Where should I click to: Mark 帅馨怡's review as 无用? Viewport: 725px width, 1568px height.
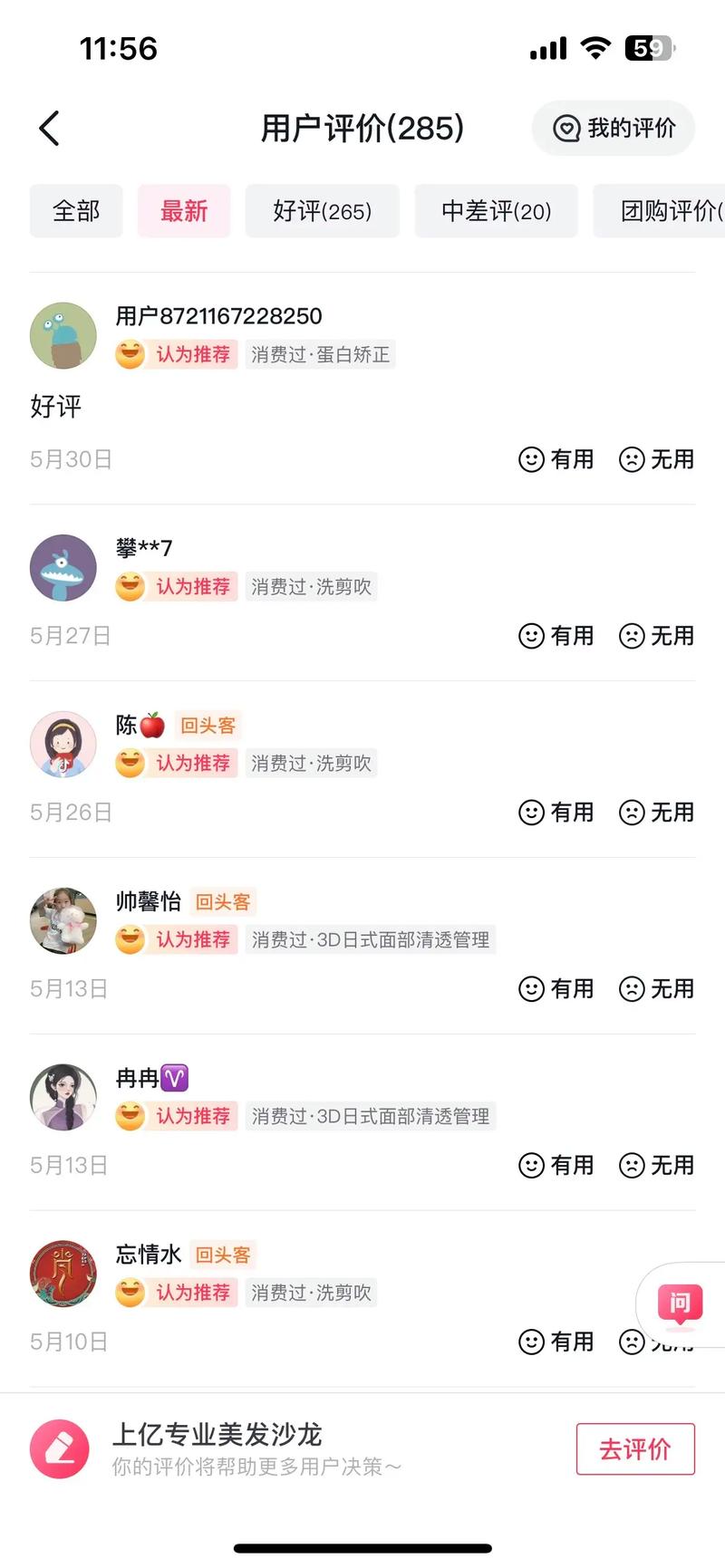656,989
